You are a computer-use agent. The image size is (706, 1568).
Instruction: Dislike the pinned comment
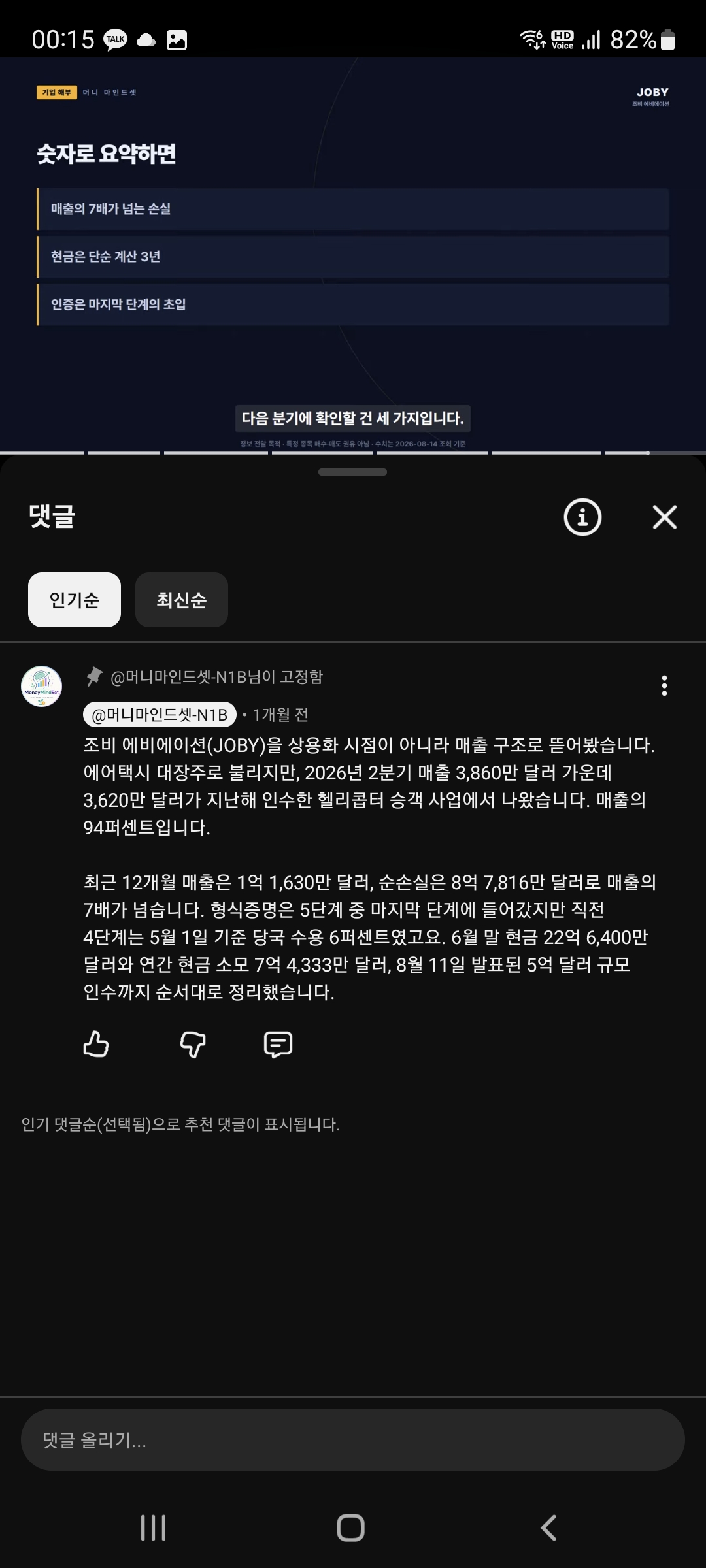pyautogui.click(x=193, y=1044)
